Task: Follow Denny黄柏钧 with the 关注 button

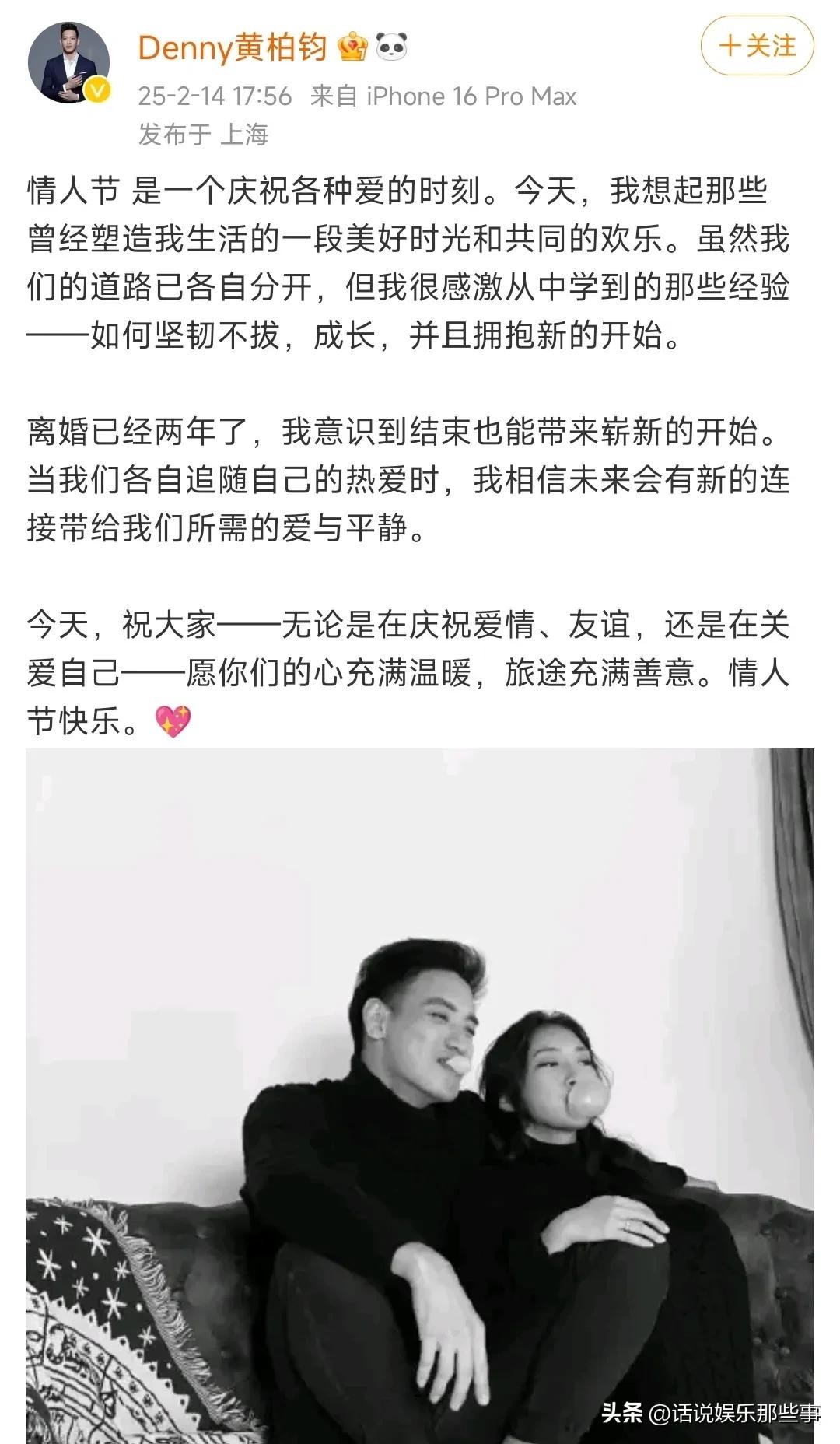Action: (757, 46)
